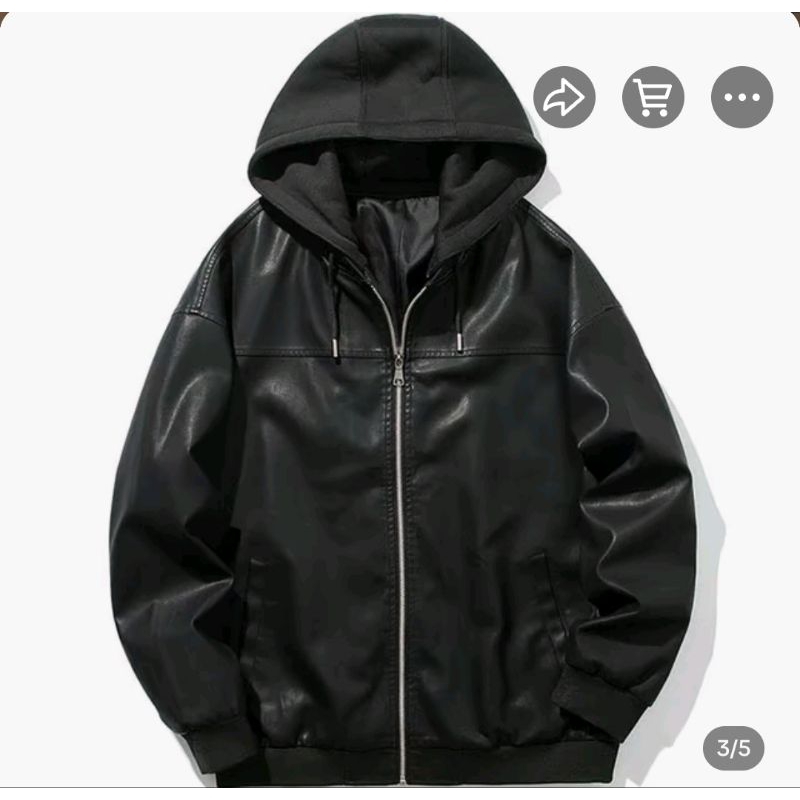This screenshot has height=800, width=800.
Task: Share this jacket listing
Action: [564, 97]
